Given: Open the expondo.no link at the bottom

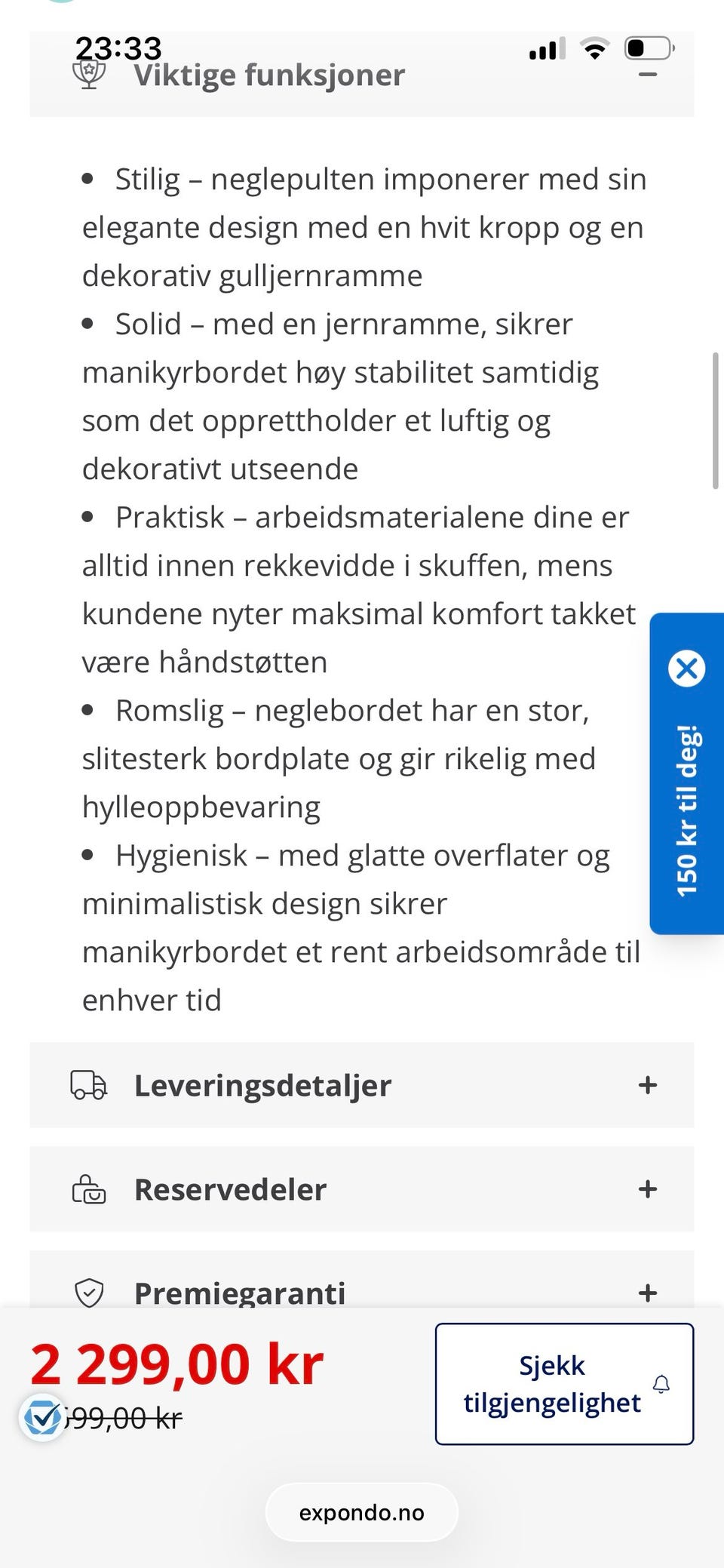Looking at the screenshot, I should 361,1511.
